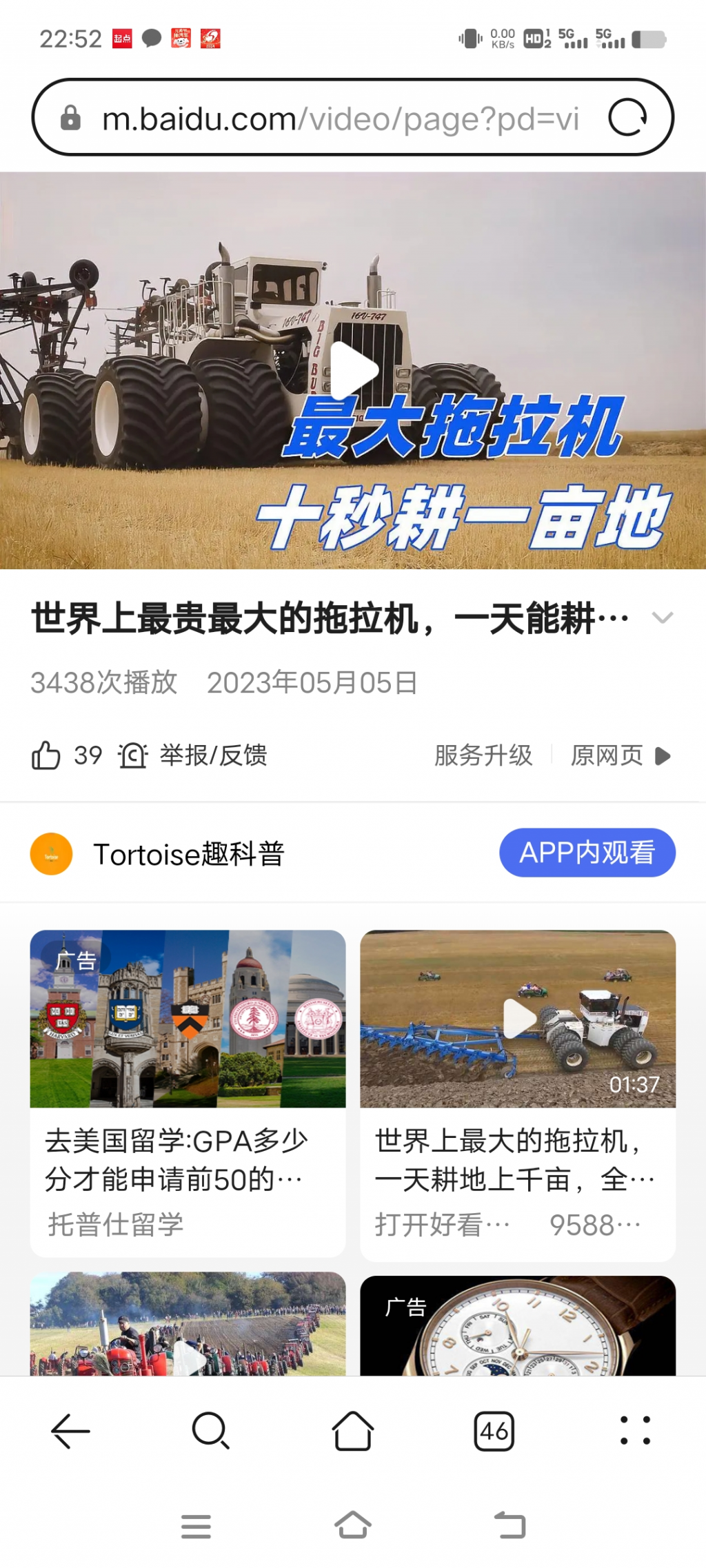The height and width of the screenshot is (1568, 706).
Task: Open the browser four-dot menu
Action: click(x=635, y=1432)
